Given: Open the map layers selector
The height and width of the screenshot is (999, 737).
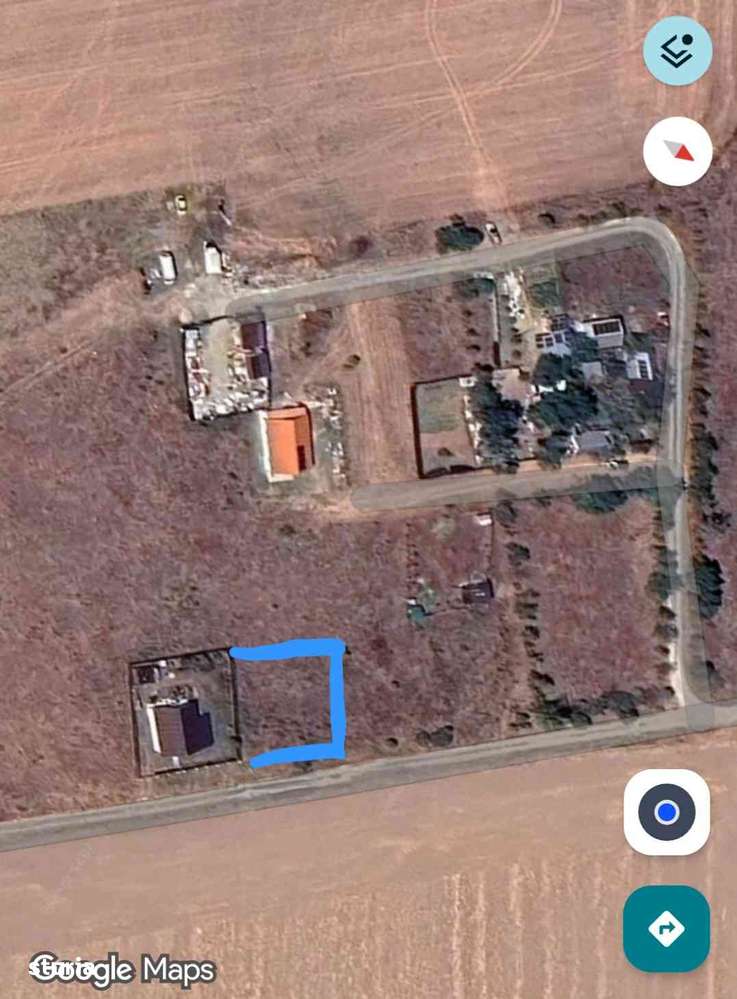Looking at the screenshot, I should coord(678,50).
